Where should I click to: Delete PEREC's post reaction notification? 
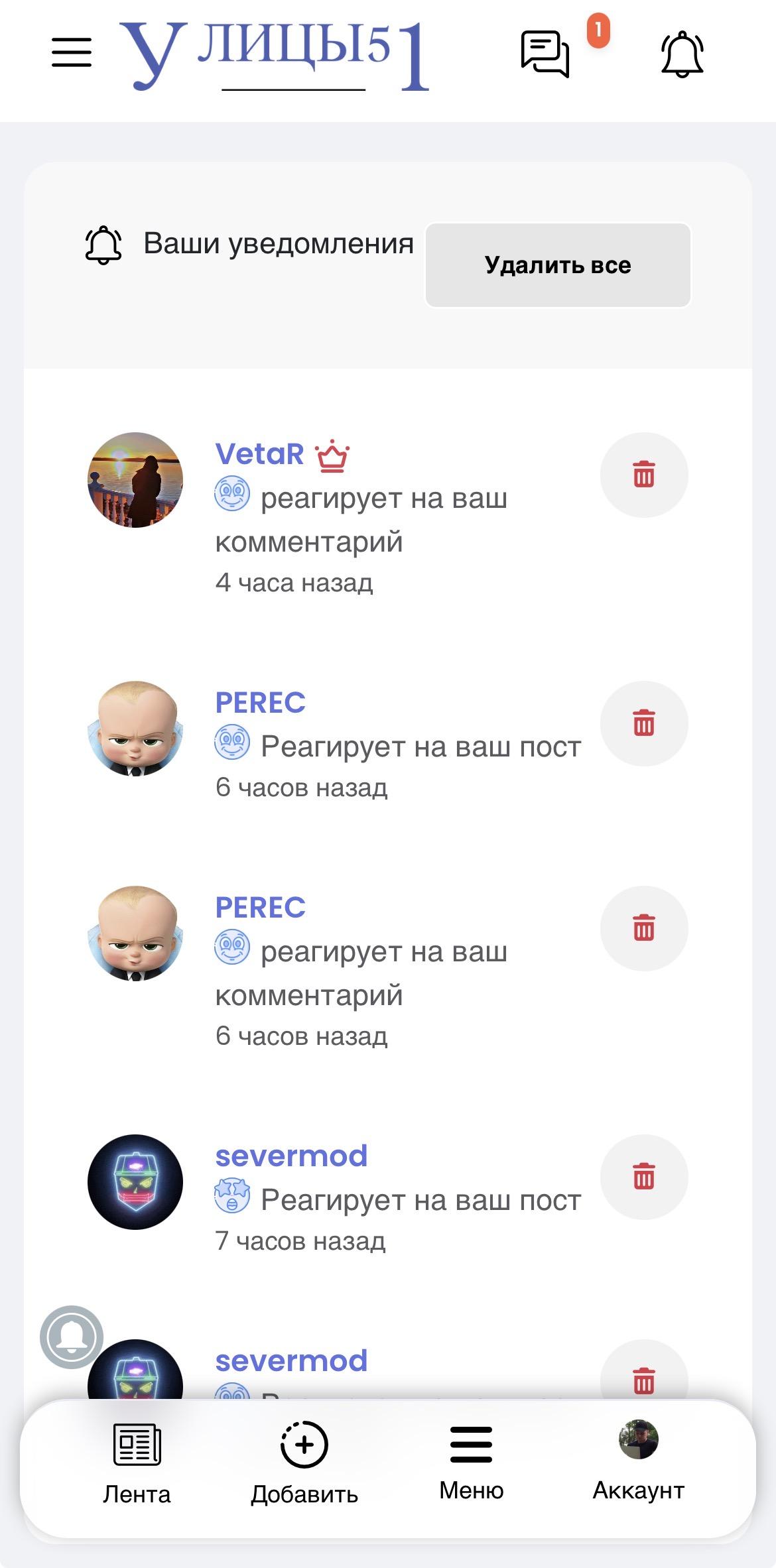coord(643,723)
